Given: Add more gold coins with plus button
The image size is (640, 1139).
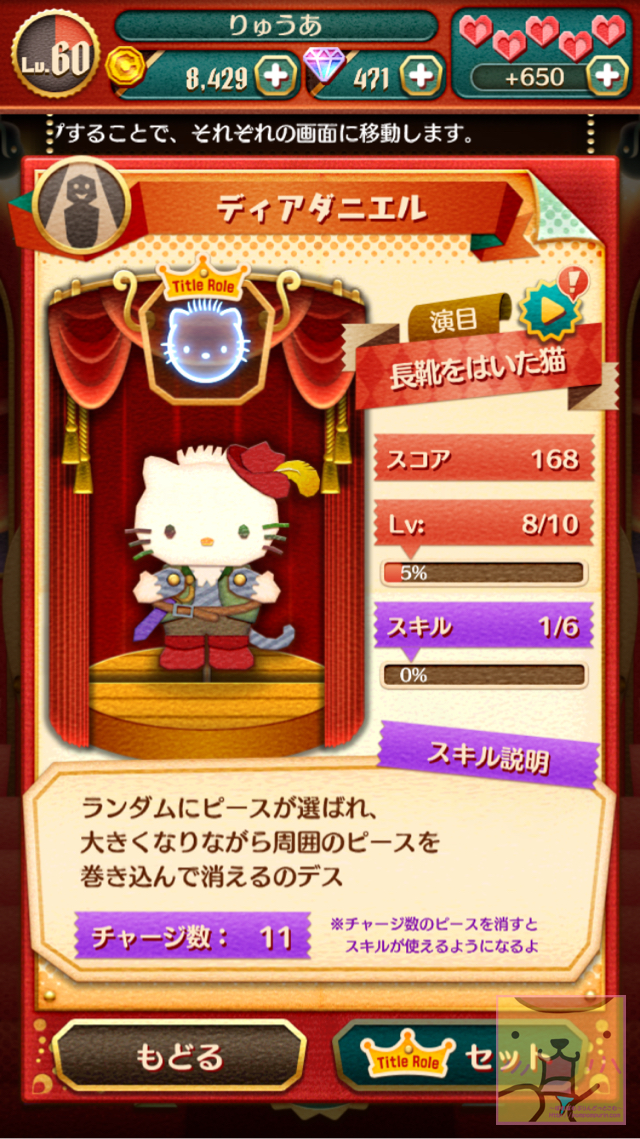Looking at the screenshot, I should [x=275, y=76].
